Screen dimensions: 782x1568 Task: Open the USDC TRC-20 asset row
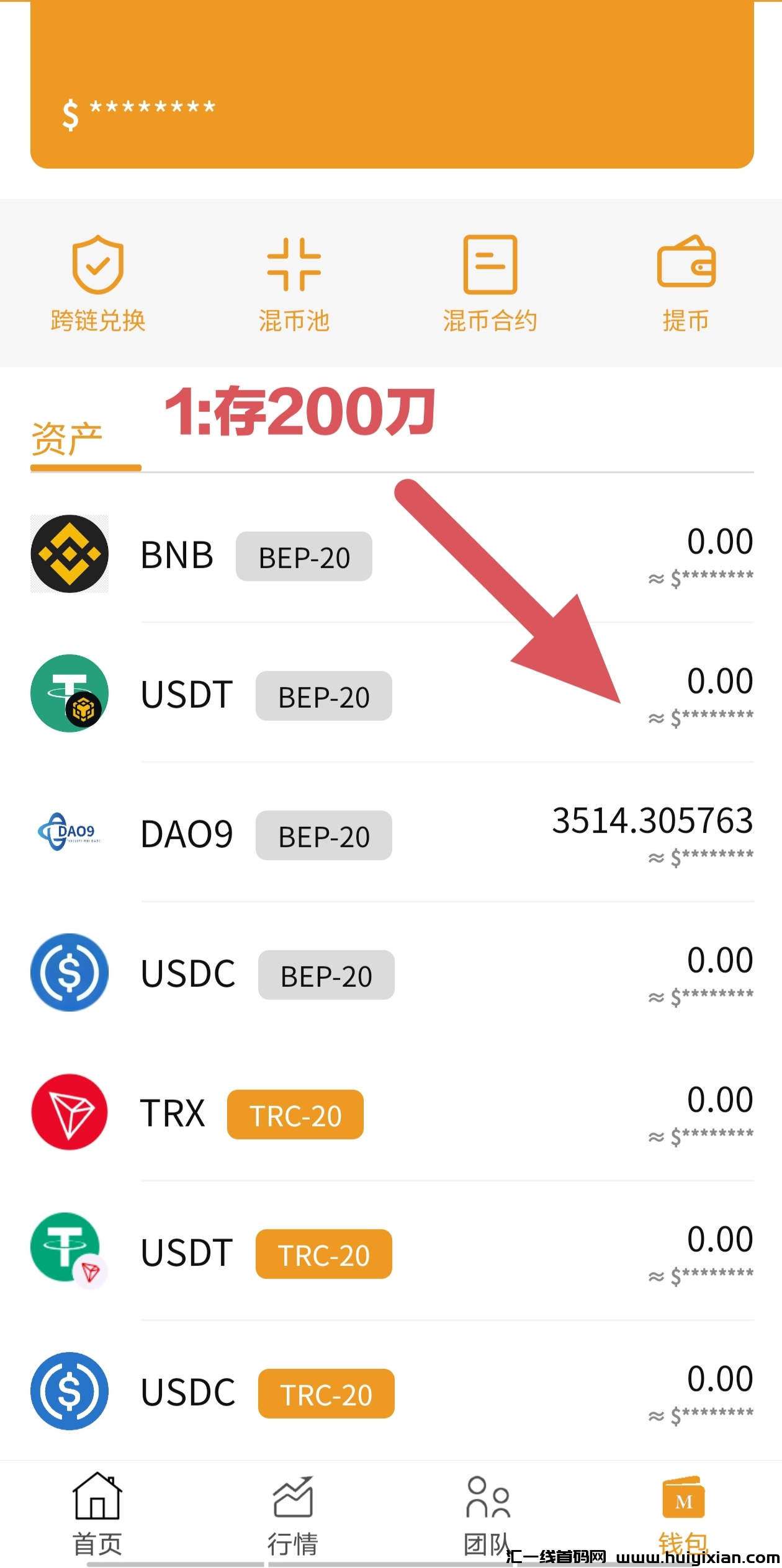(391, 1392)
